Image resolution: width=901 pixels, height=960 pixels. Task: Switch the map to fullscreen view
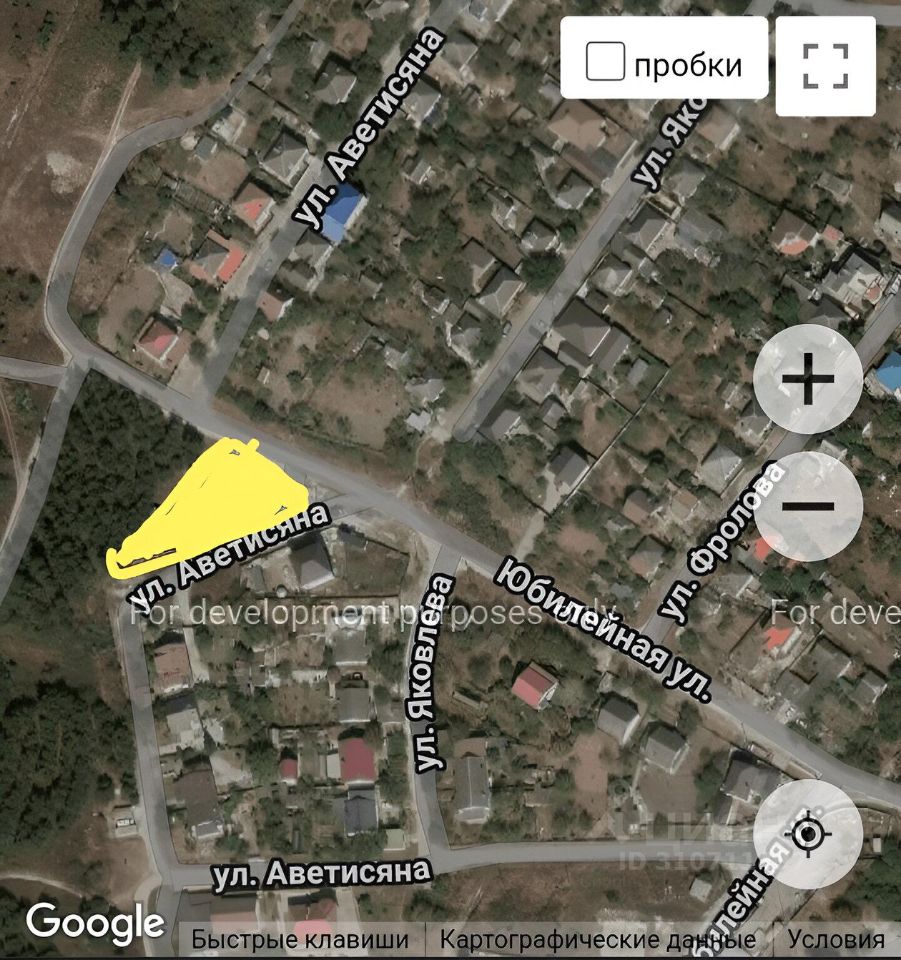[x=825, y=66]
